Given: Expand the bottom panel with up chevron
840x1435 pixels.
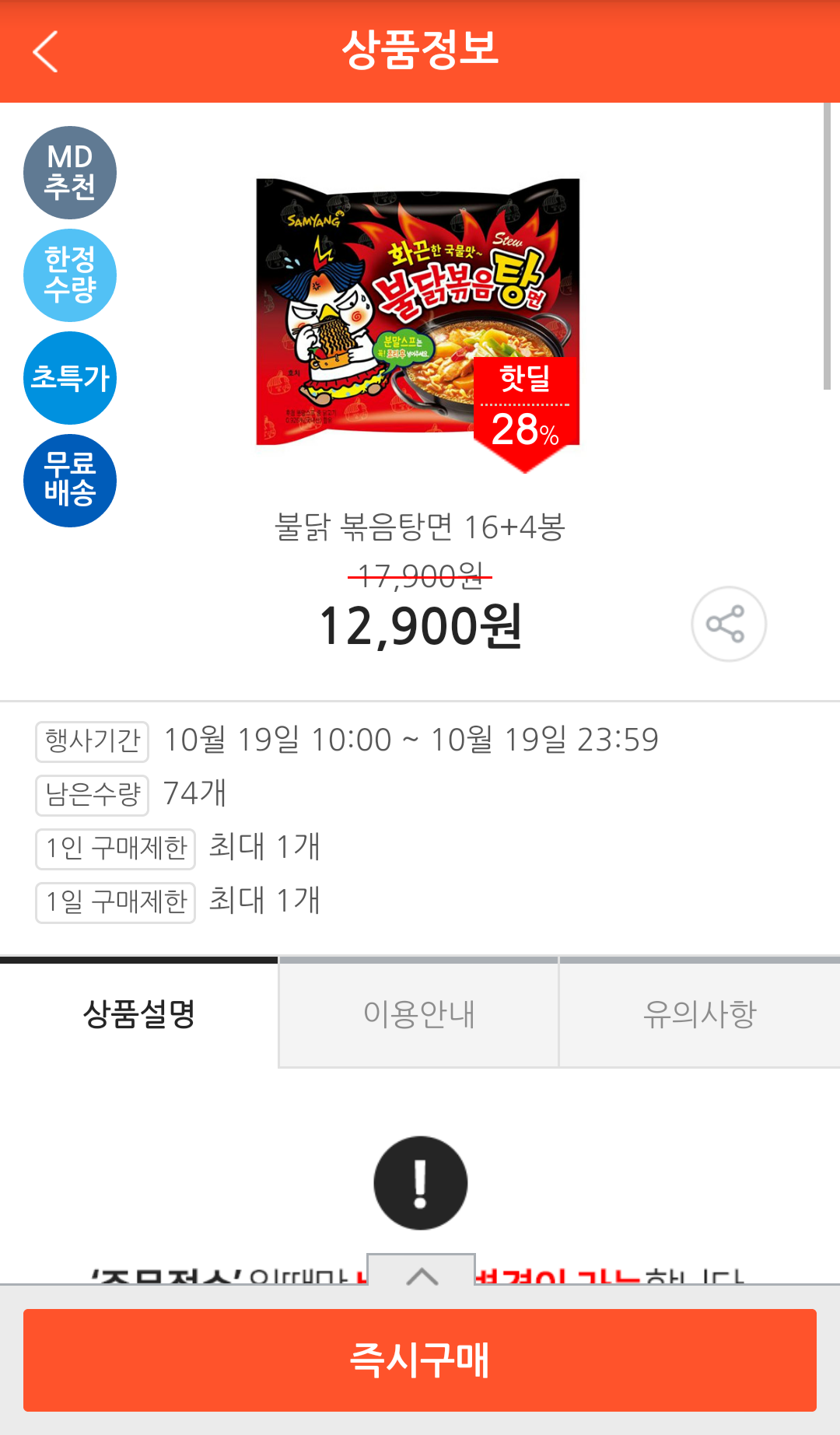Looking at the screenshot, I should 421,1272.
